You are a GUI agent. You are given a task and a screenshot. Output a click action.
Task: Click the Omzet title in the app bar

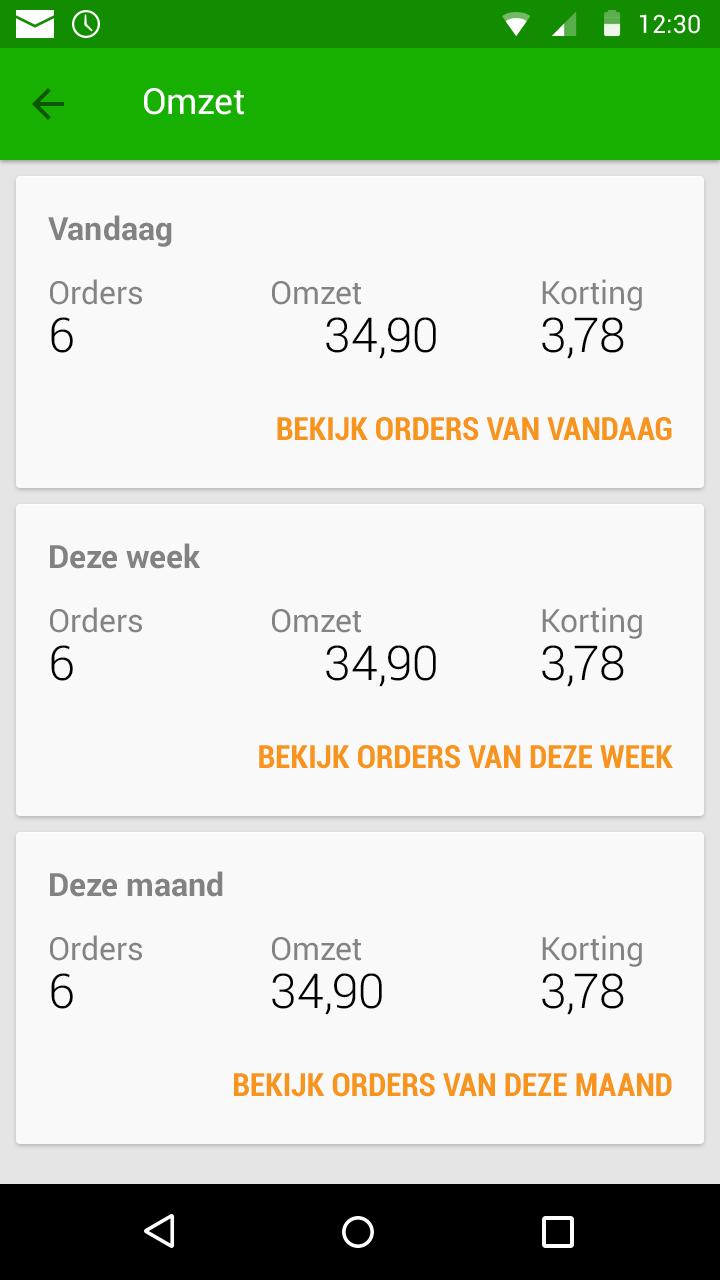[x=193, y=101]
